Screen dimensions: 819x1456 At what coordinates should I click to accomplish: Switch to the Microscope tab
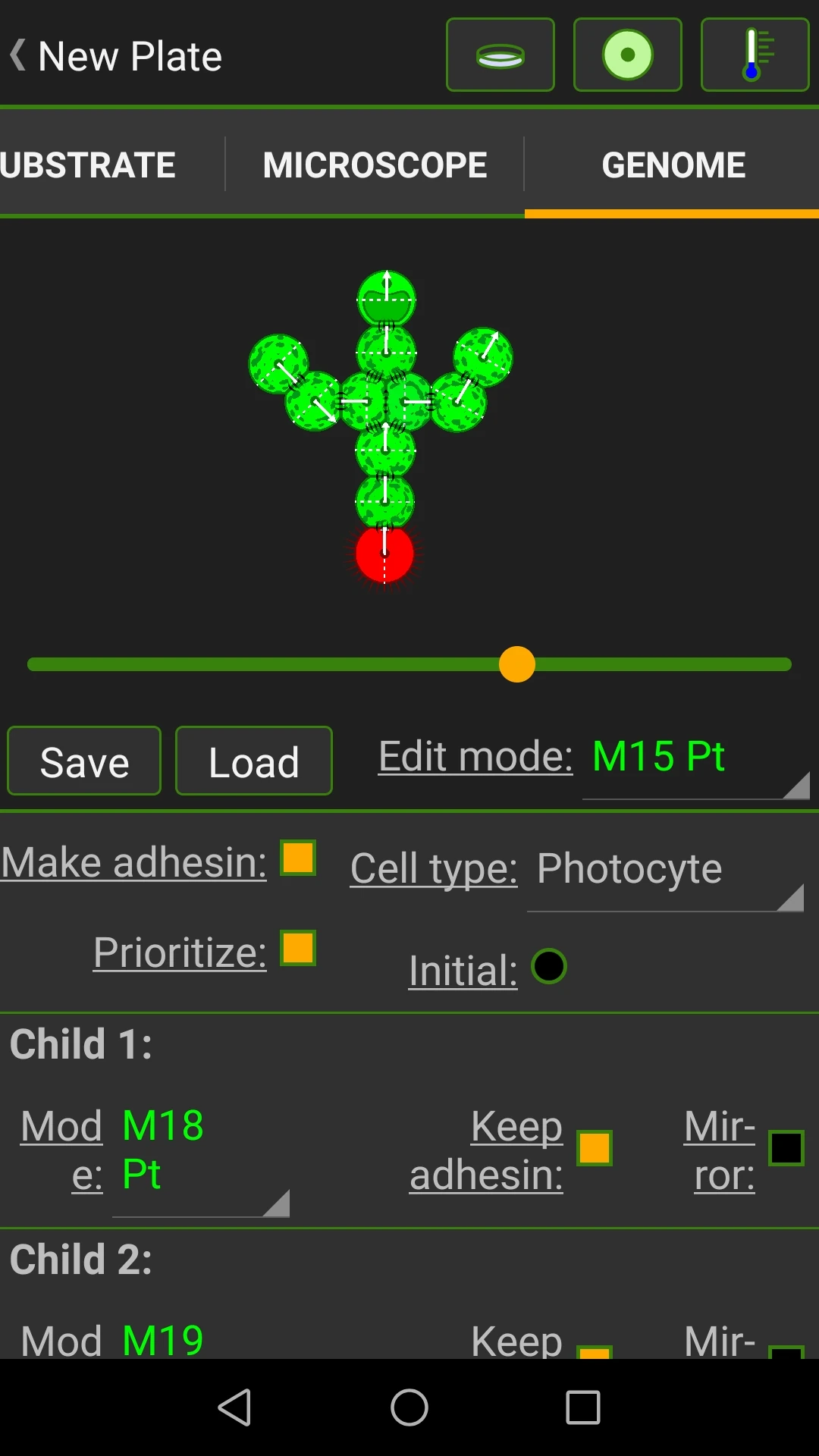pyautogui.click(x=375, y=164)
